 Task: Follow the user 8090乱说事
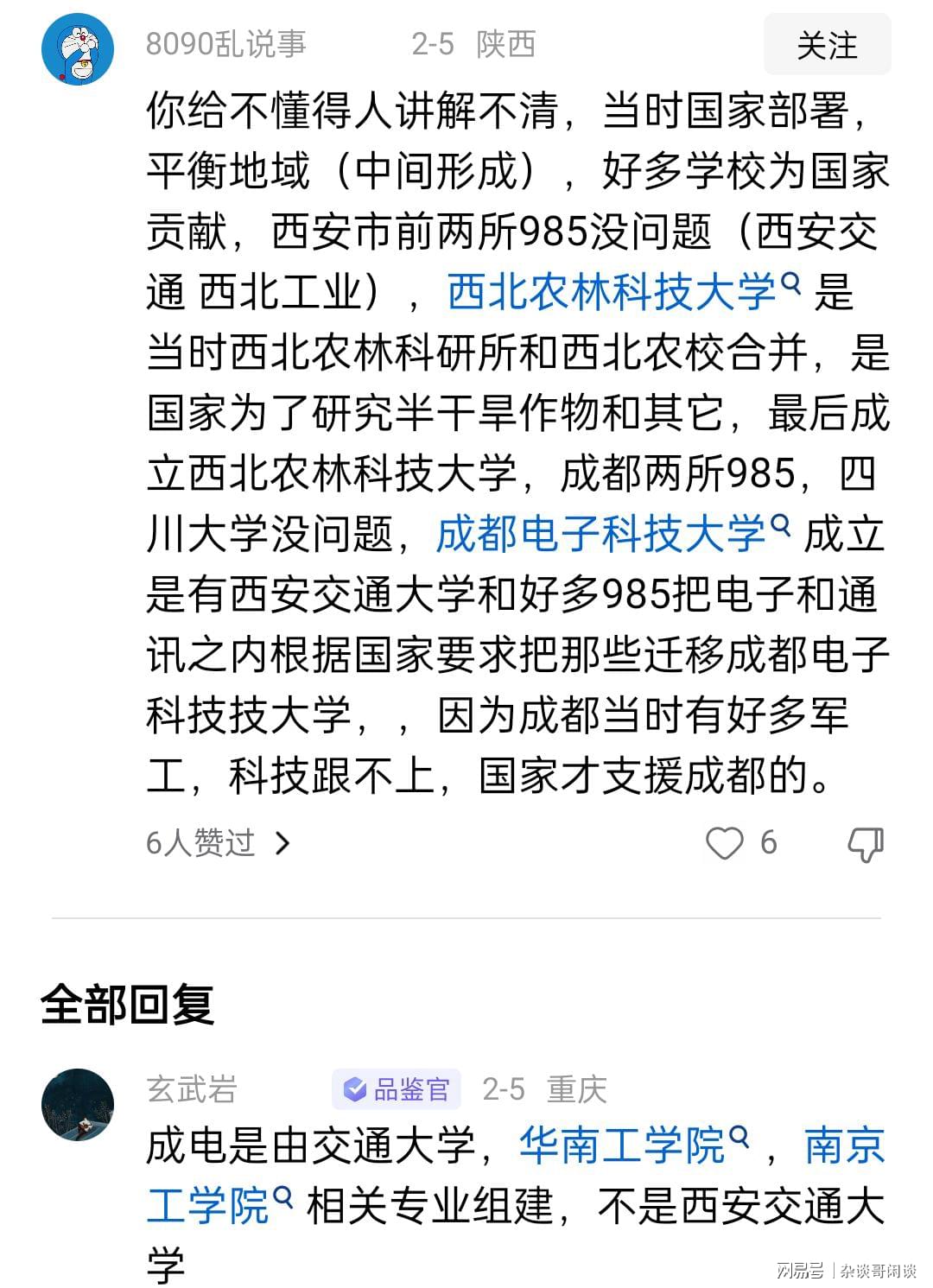827,46
